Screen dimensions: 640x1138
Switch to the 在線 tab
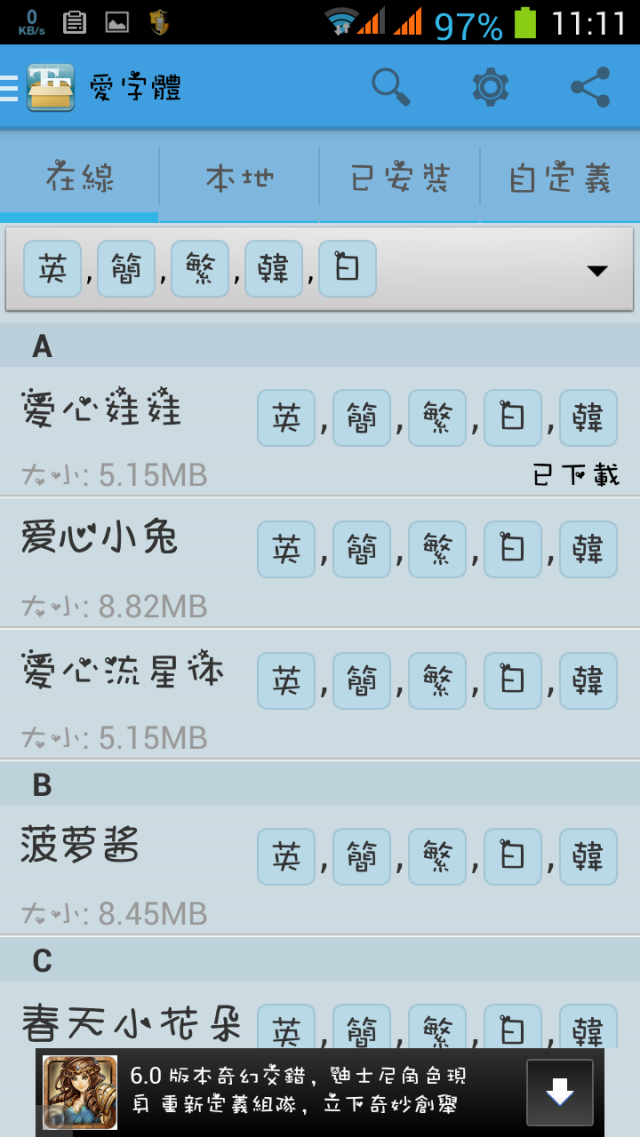click(80, 180)
